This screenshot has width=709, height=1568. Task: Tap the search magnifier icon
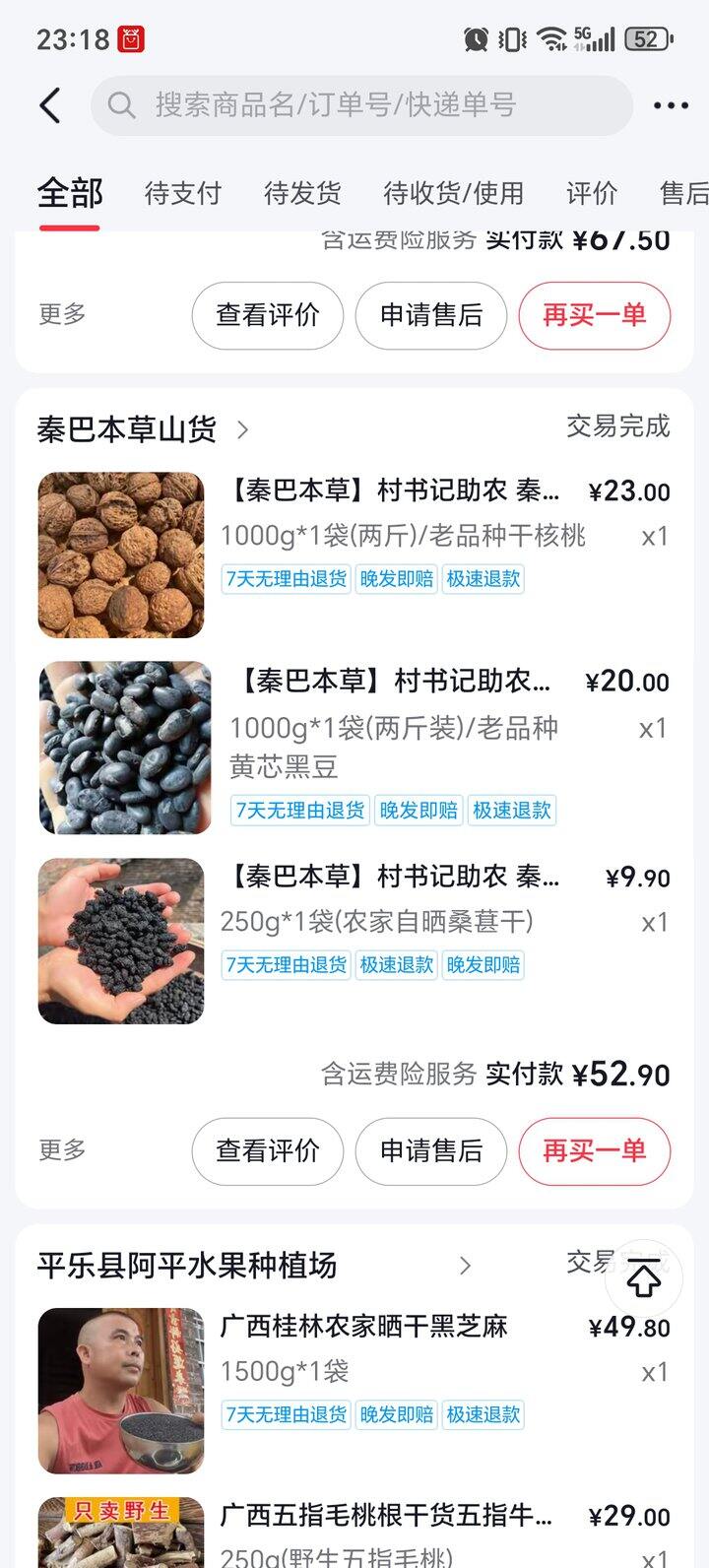[122, 104]
